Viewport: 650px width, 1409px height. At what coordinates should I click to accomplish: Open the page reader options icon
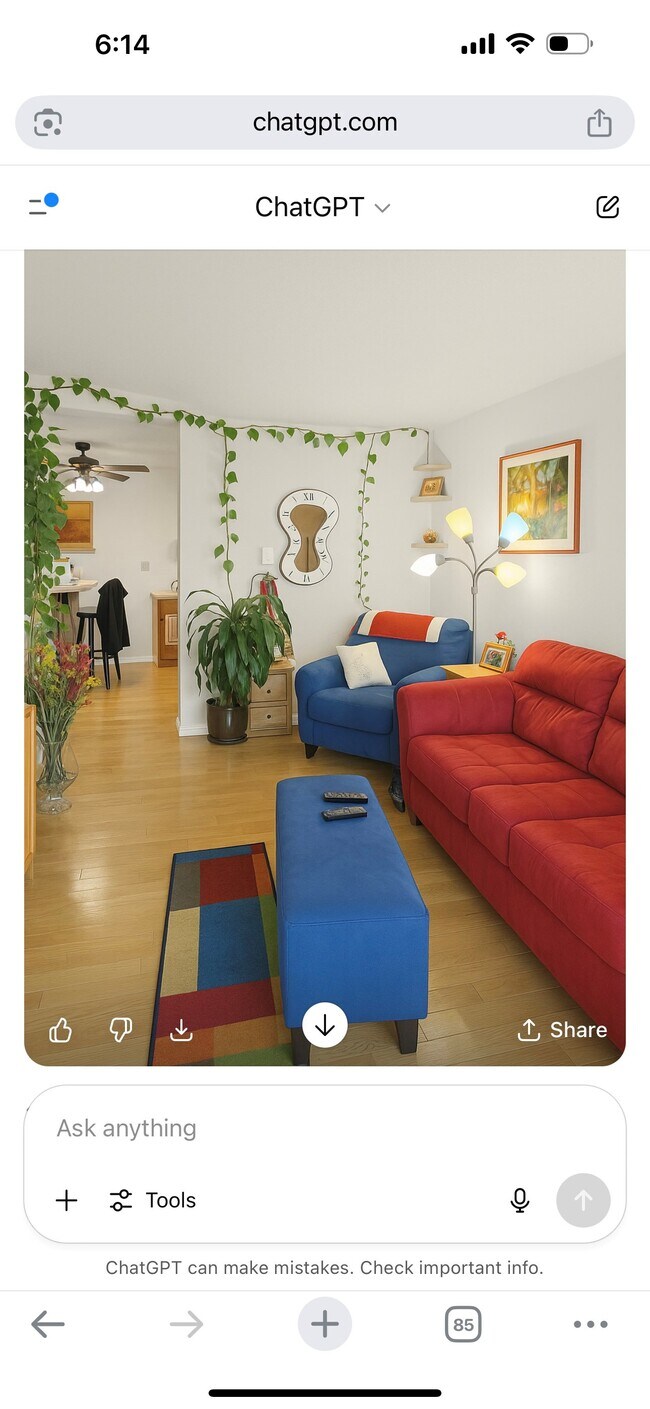click(x=48, y=123)
